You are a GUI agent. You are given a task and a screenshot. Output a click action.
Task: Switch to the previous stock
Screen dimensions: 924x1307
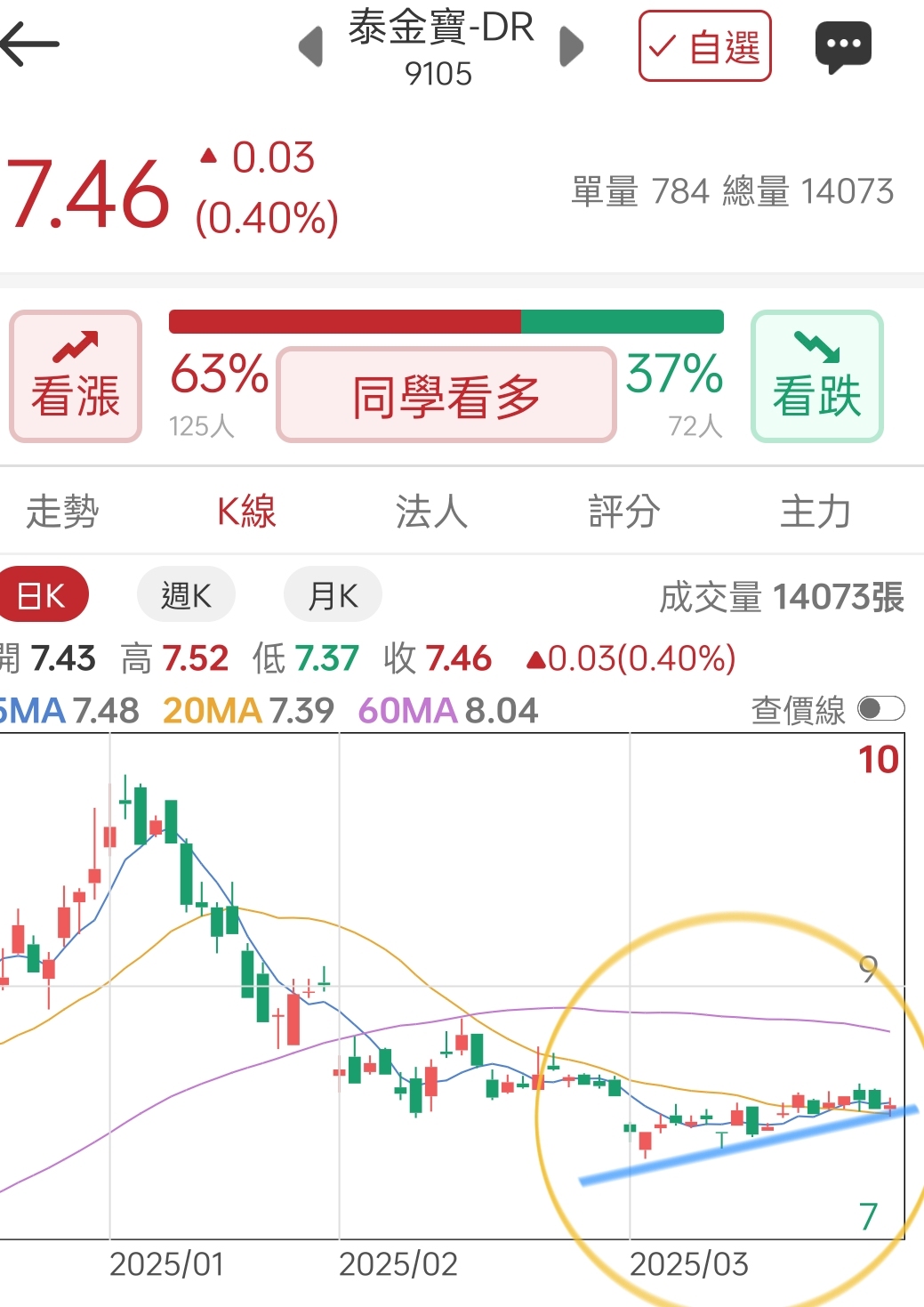click(x=310, y=47)
